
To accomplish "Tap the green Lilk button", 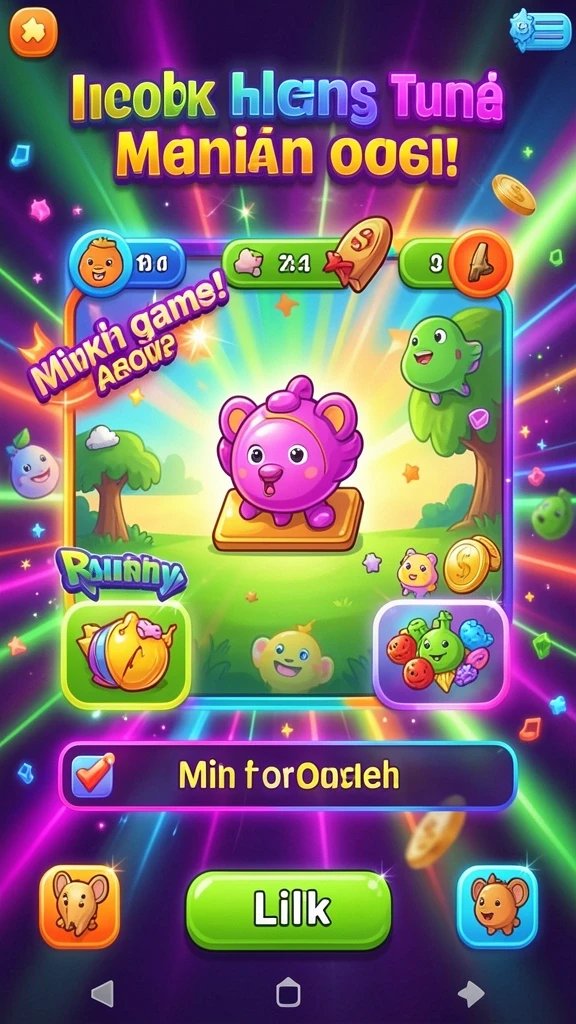I will [x=289, y=910].
